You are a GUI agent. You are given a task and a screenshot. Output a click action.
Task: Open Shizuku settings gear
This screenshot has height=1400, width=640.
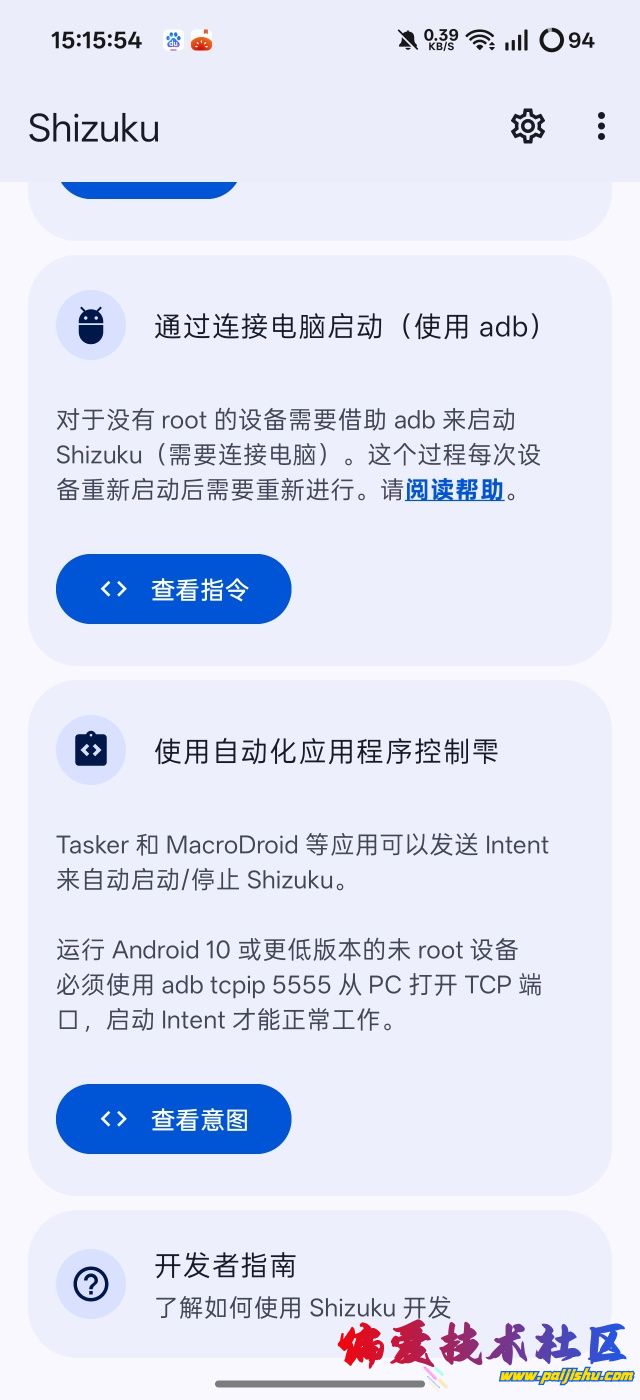[x=527, y=126]
